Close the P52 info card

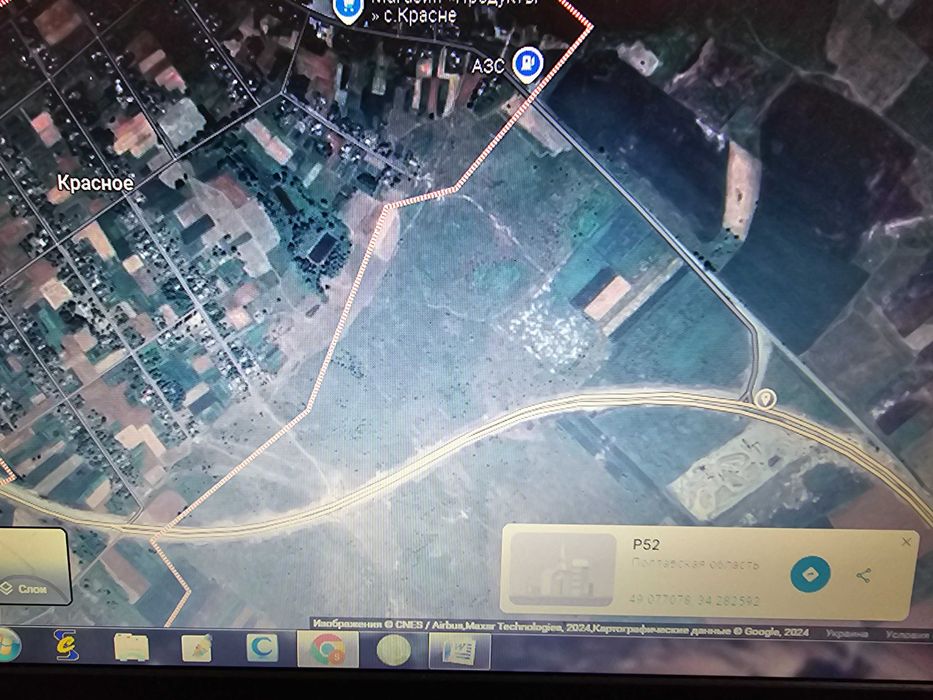tap(906, 542)
